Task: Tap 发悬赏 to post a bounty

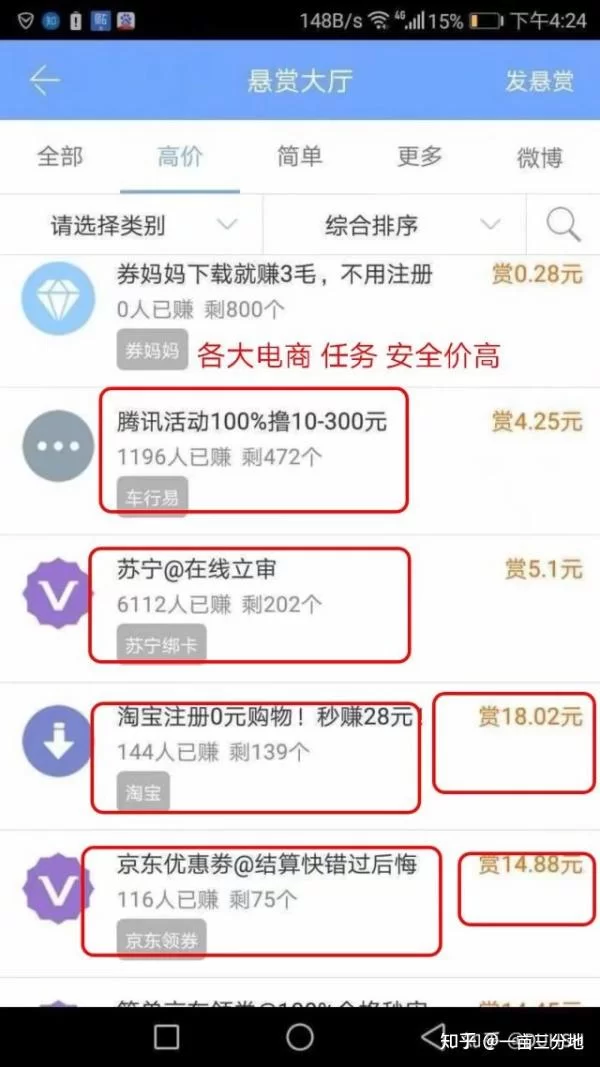Action: [x=539, y=81]
